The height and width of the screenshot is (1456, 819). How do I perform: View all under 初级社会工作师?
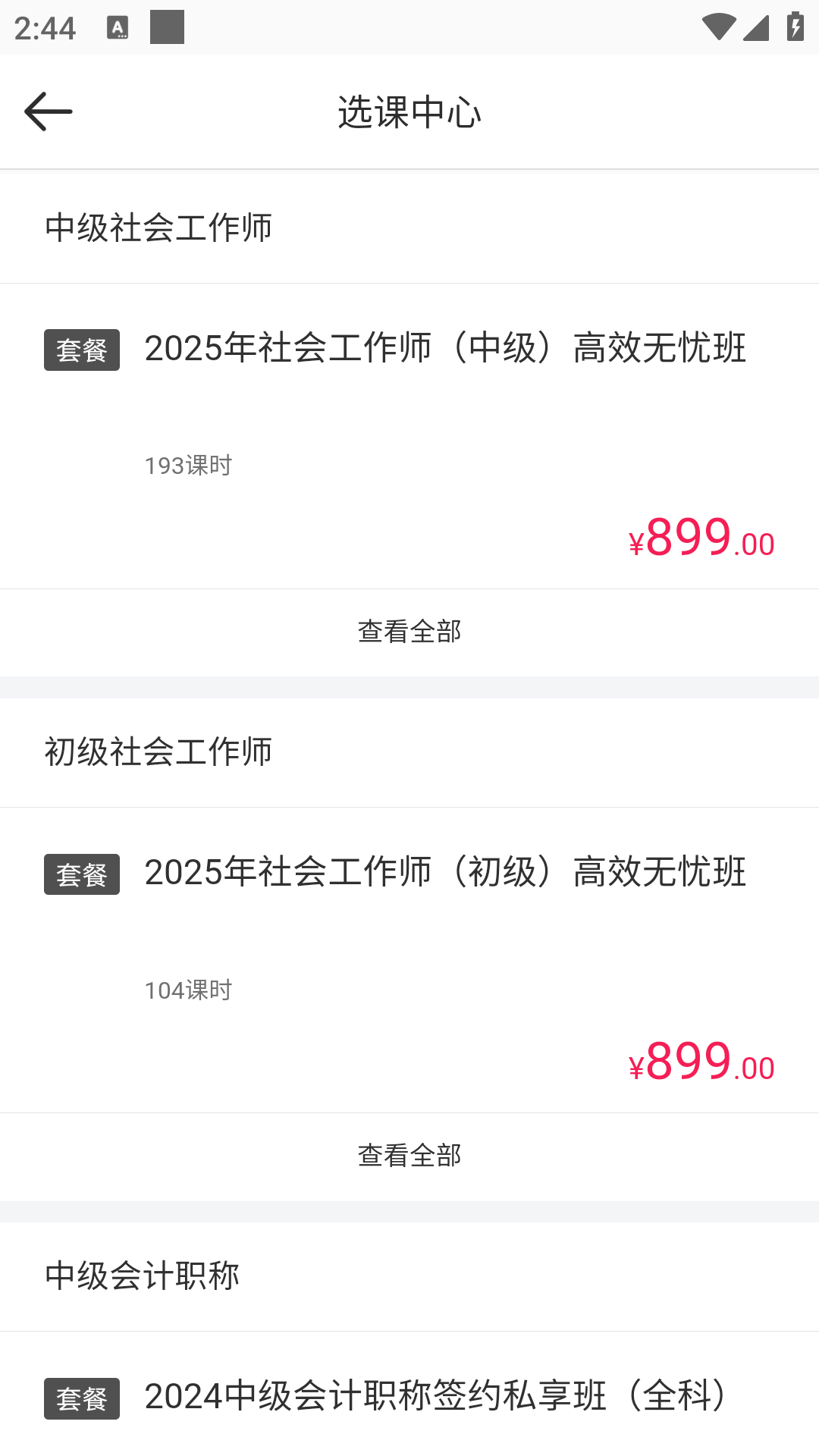(409, 1156)
